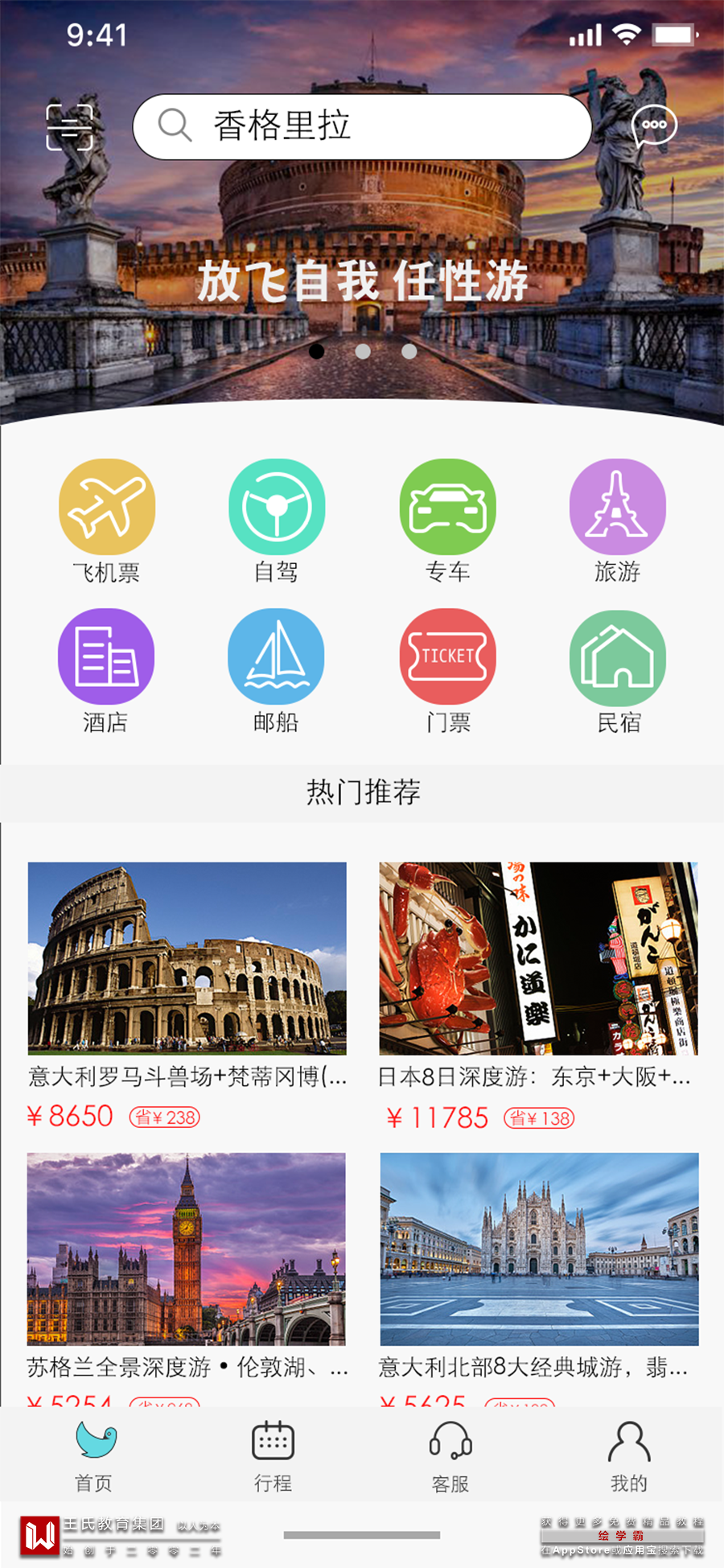
Task: Switch to the 行程 itinerary tab
Action: pyautogui.click(x=273, y=1455)
